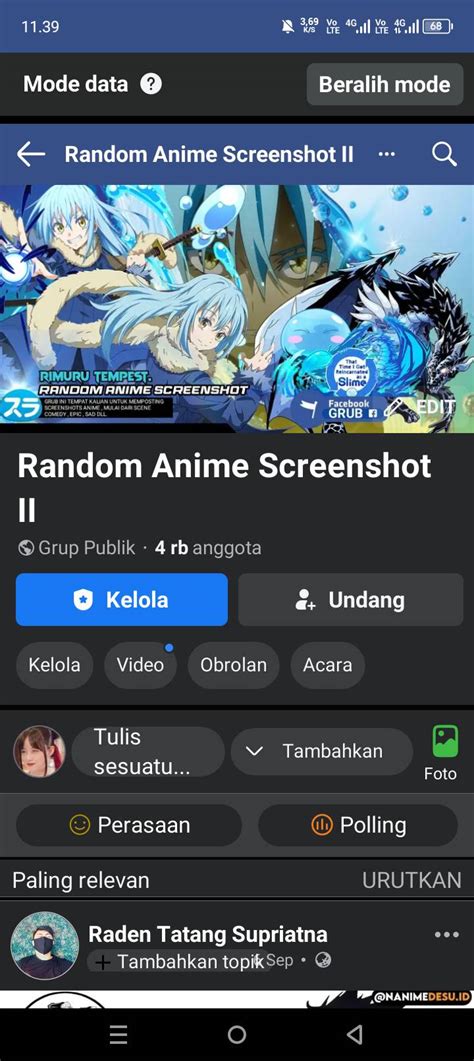The image size is (474, 1061).
Task: Open the Mode data help icon
Action: point(151,85)
